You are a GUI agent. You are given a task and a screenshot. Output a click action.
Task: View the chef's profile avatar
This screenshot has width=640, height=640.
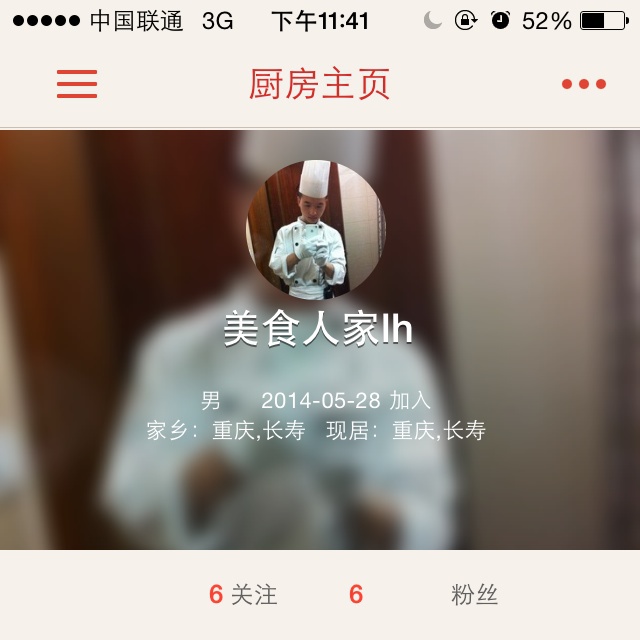pyautogui.click(x=316, y=229)
